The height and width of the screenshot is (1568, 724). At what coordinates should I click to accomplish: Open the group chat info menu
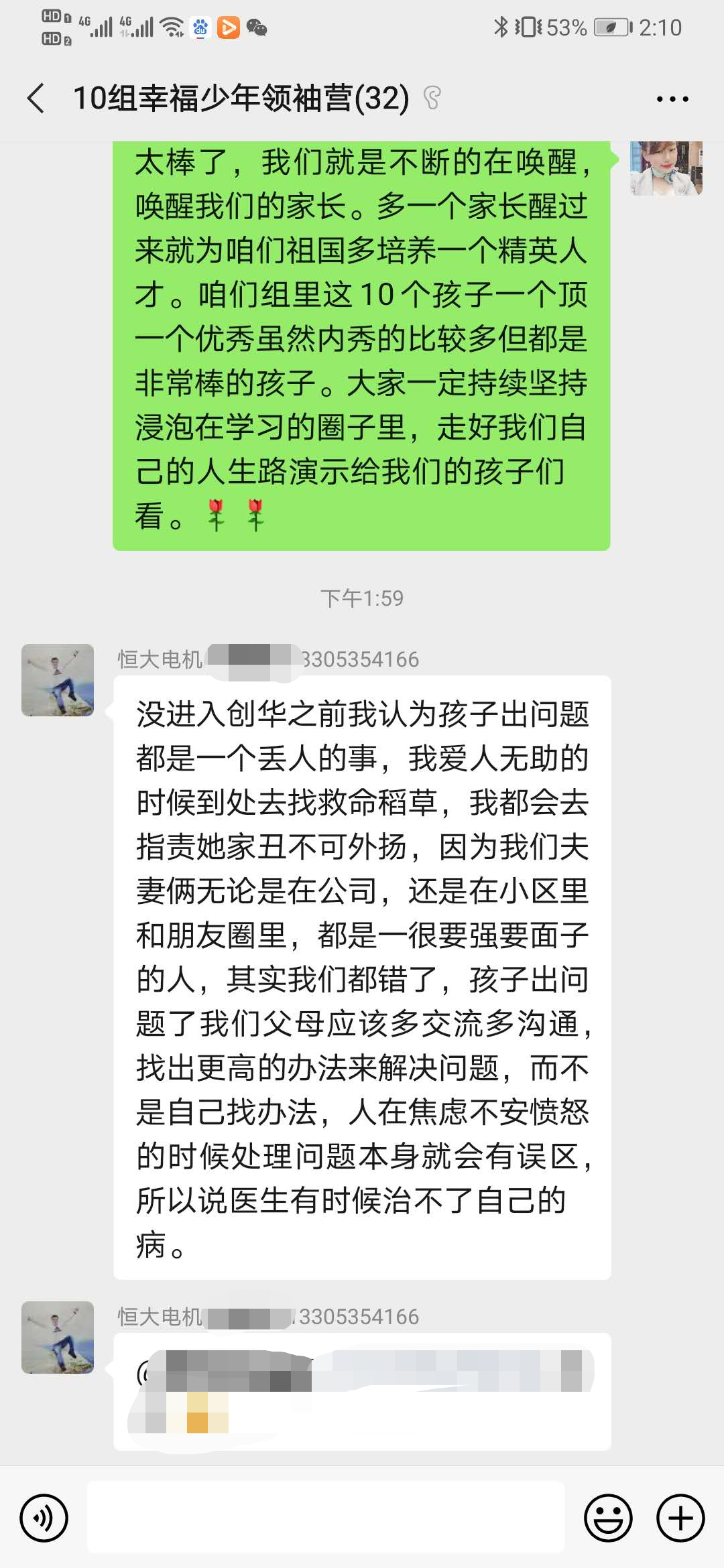click(672, 99)
